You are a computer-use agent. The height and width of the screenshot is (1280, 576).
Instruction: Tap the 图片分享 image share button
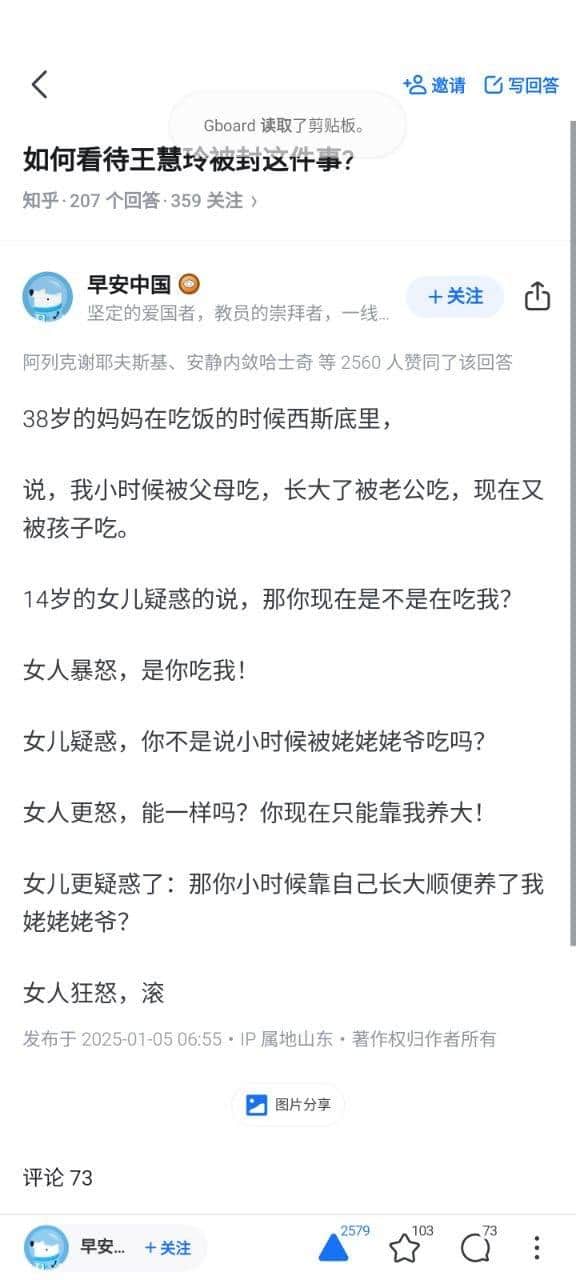tap(288, 1105)
